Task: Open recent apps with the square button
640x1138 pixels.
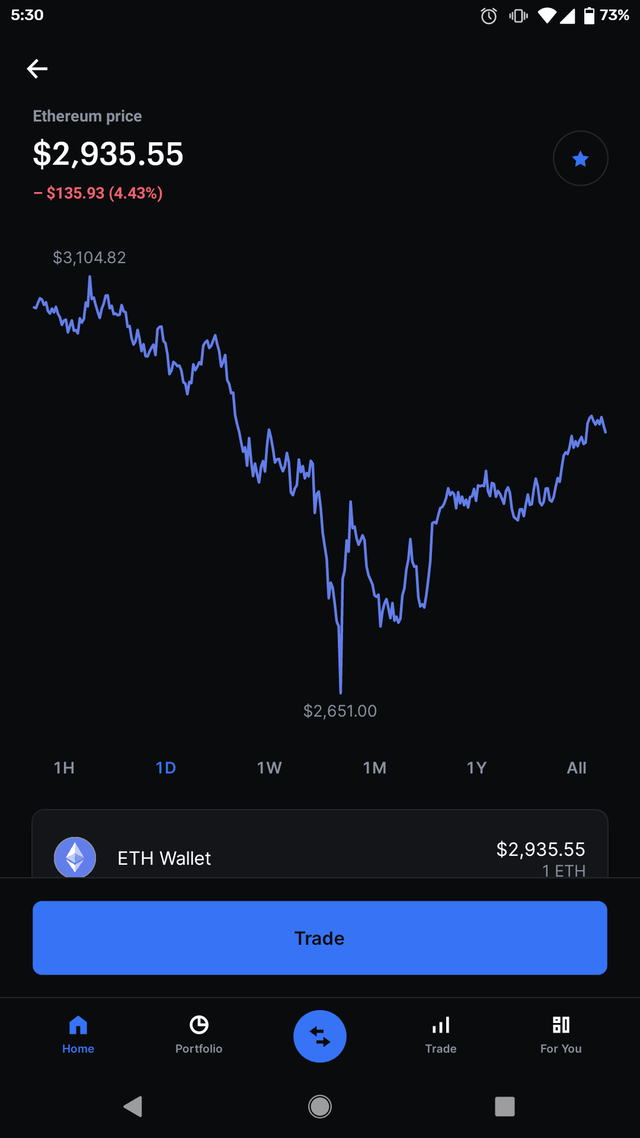Action: click(504, 1106)
